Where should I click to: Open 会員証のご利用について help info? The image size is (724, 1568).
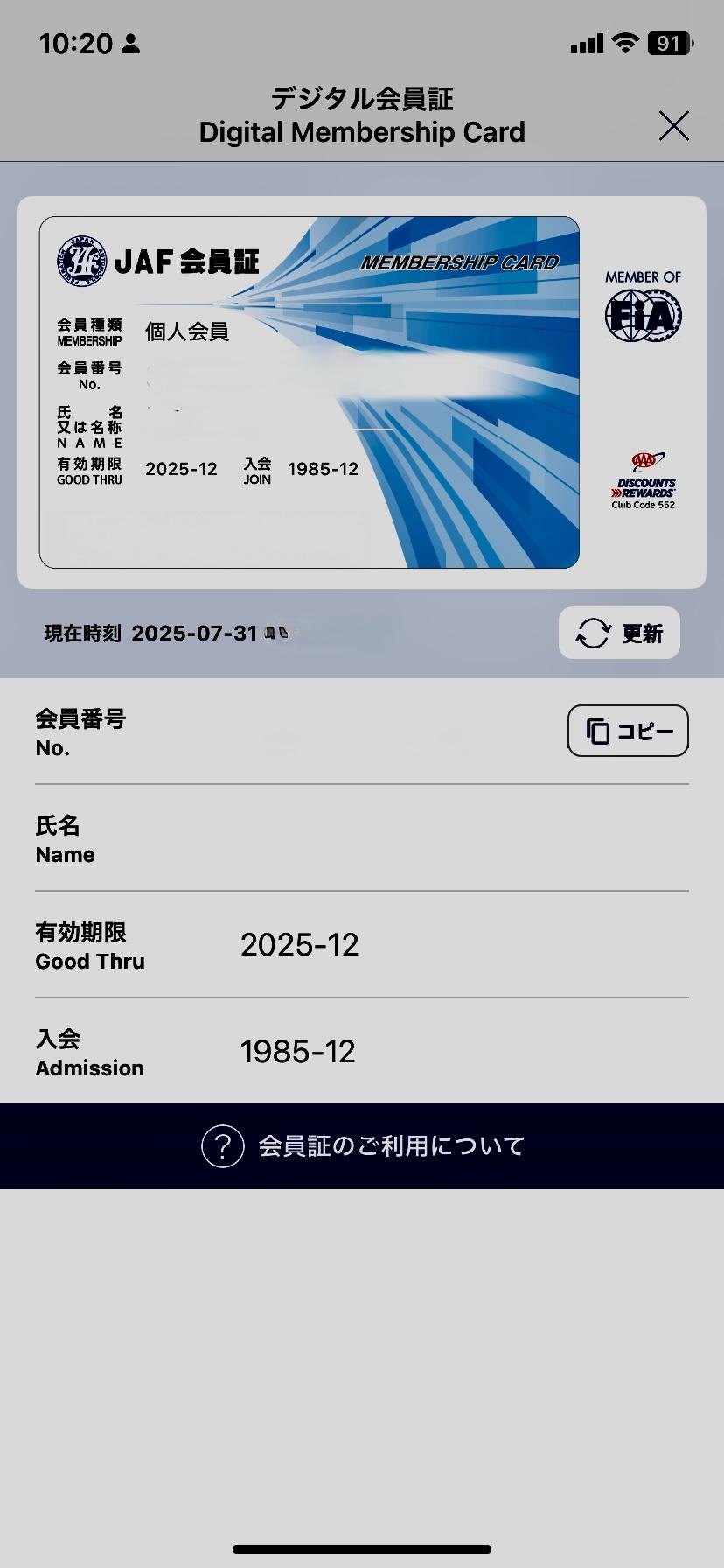pos(362,1145)
